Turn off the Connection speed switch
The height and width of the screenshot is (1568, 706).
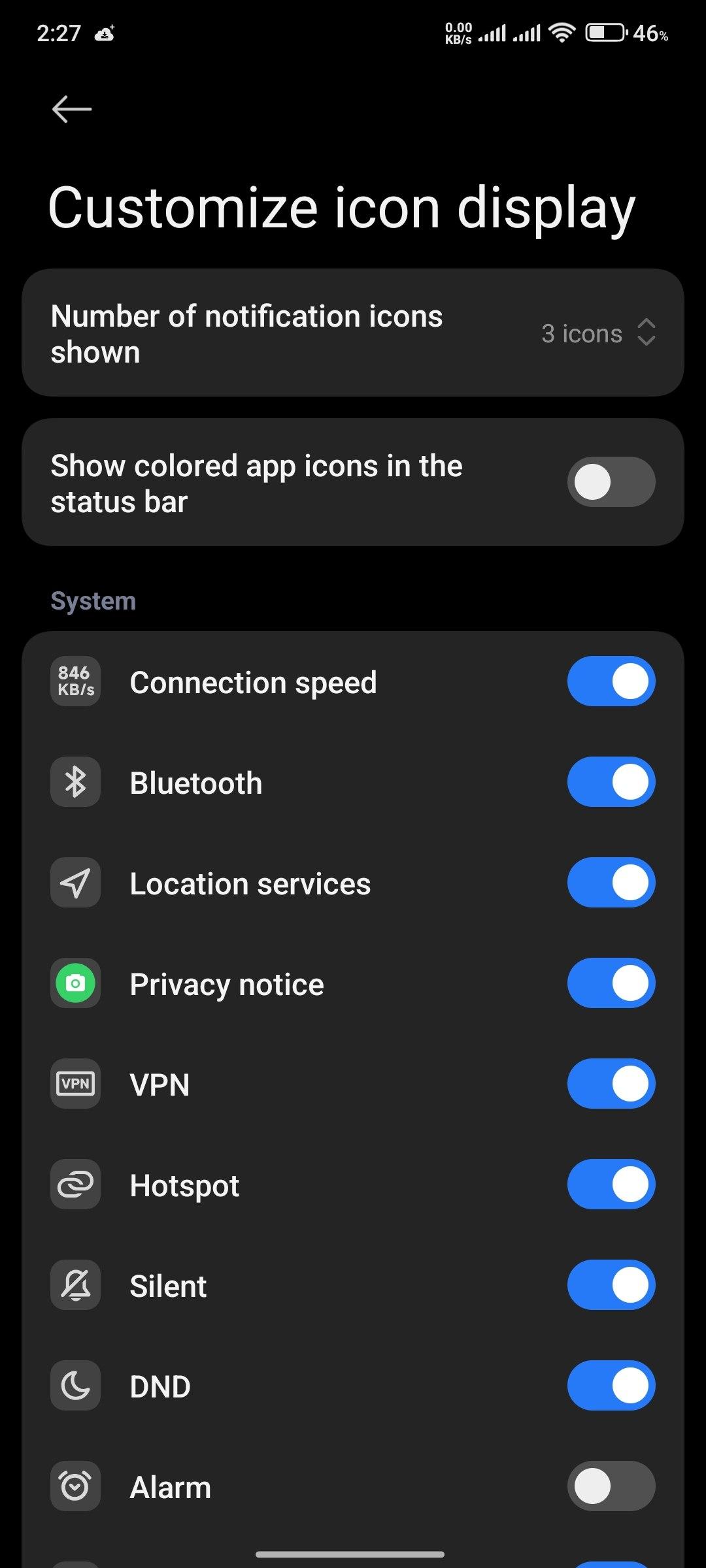click(611, 681)
